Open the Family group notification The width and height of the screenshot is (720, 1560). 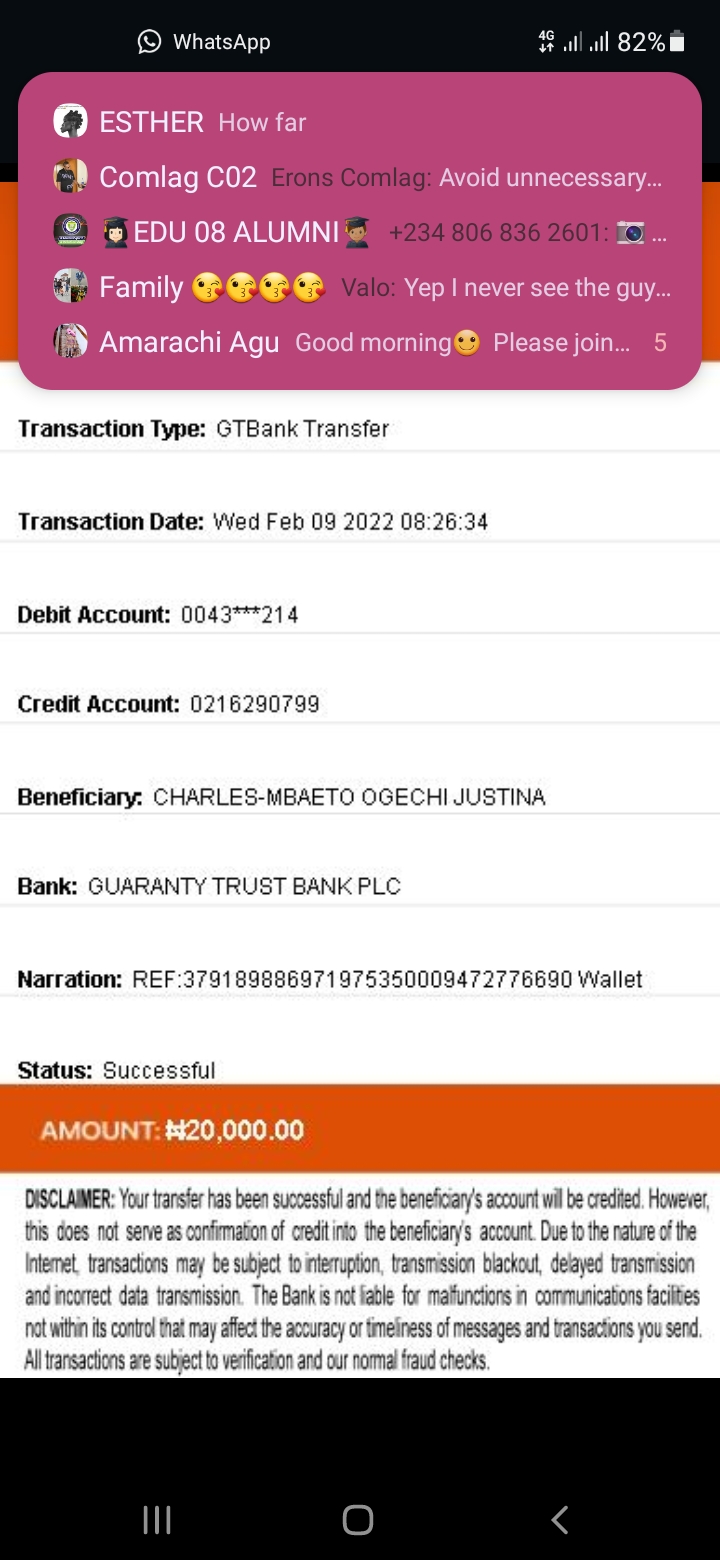[x=360, y=287]
